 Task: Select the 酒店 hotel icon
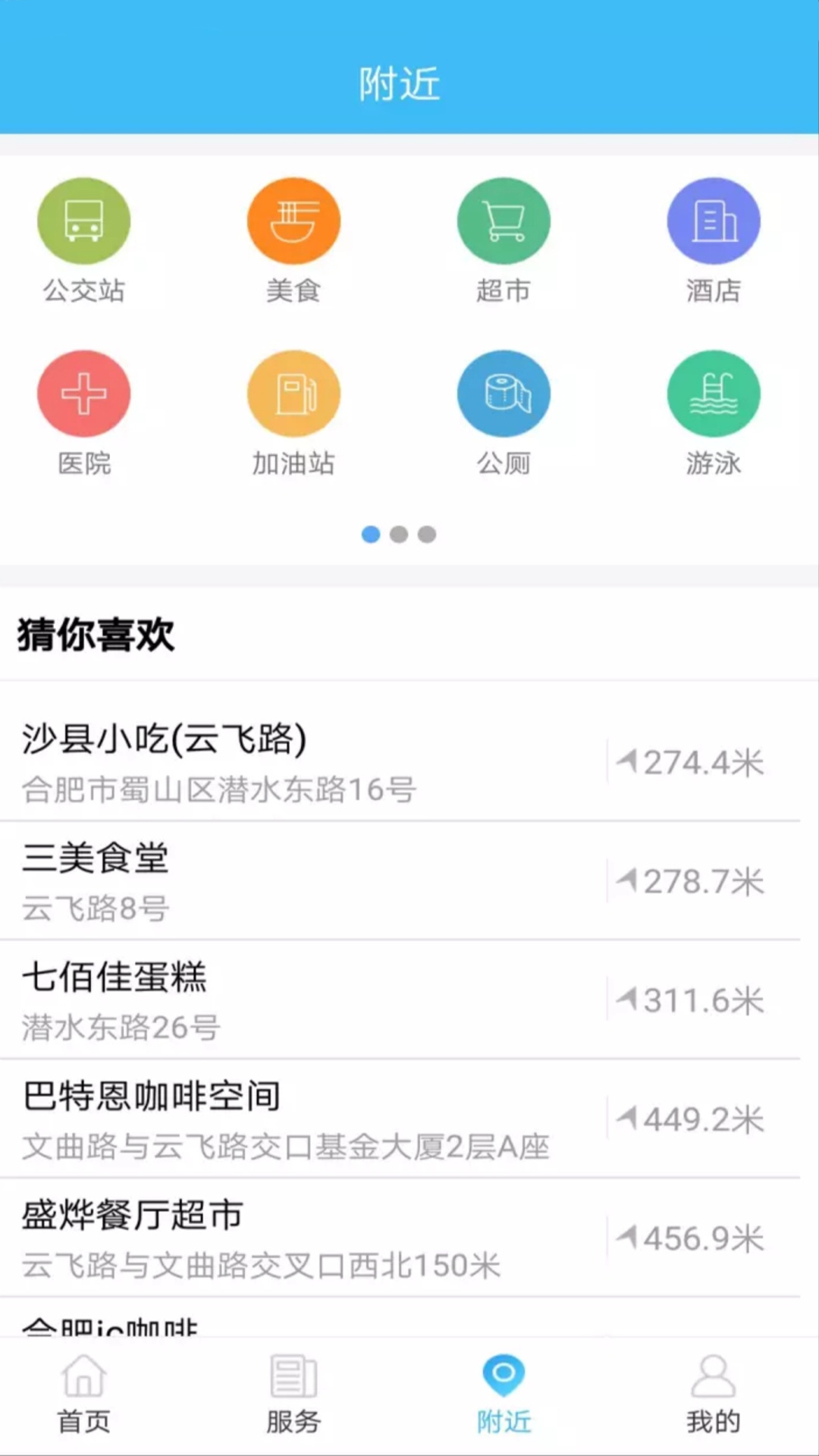tap(713, 220)
